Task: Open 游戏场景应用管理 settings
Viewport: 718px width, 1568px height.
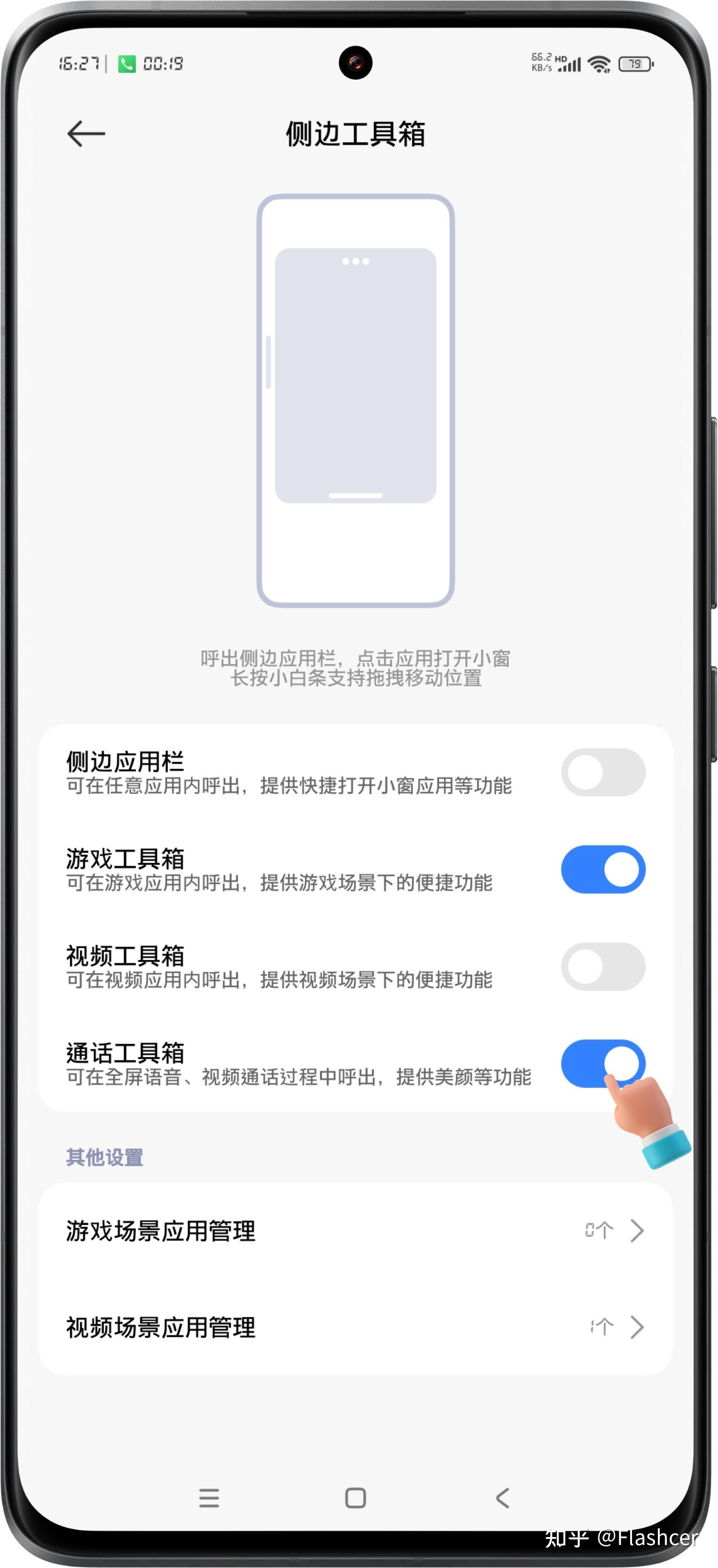Action: point(355,1231)
